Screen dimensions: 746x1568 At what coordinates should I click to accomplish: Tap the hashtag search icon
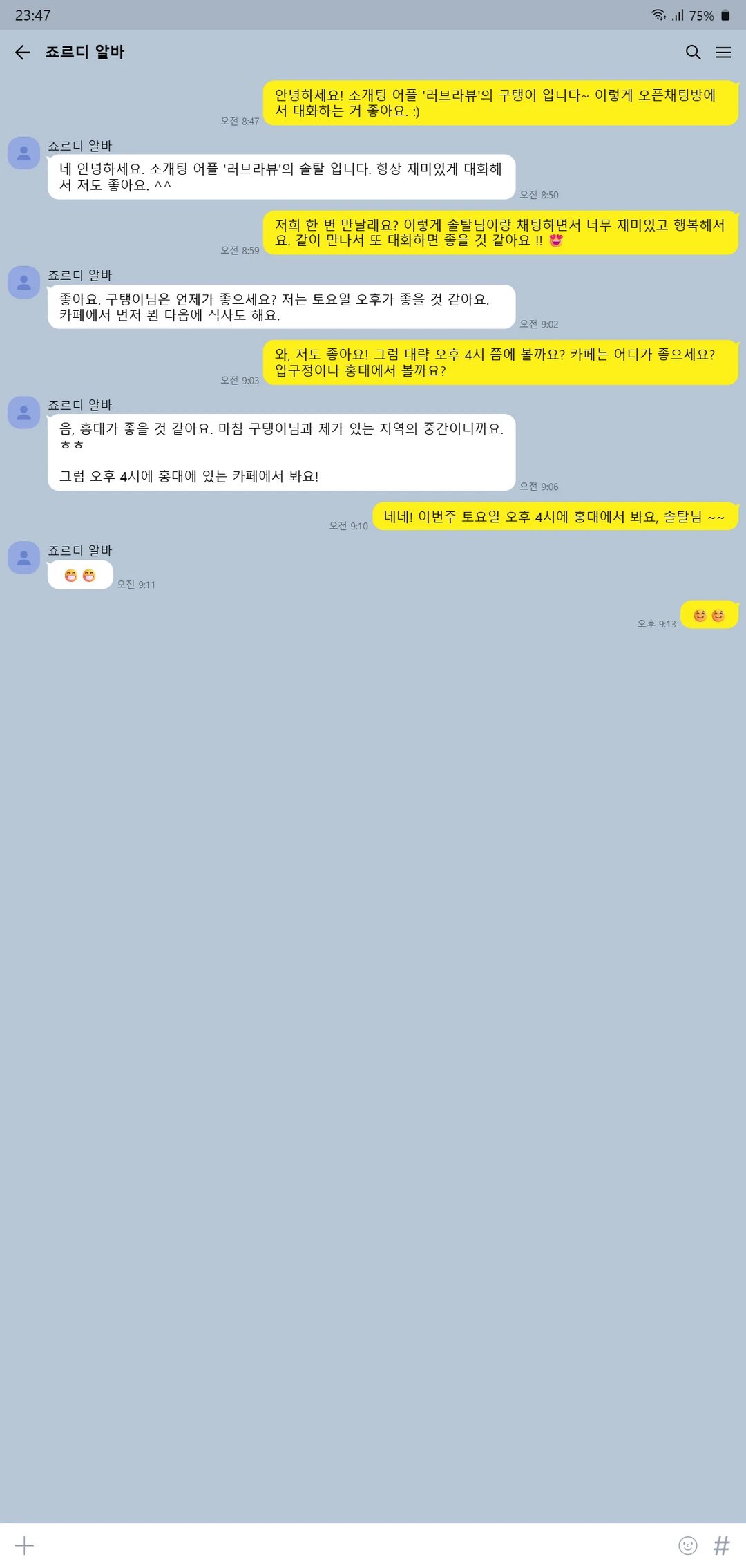point(721,1545)
